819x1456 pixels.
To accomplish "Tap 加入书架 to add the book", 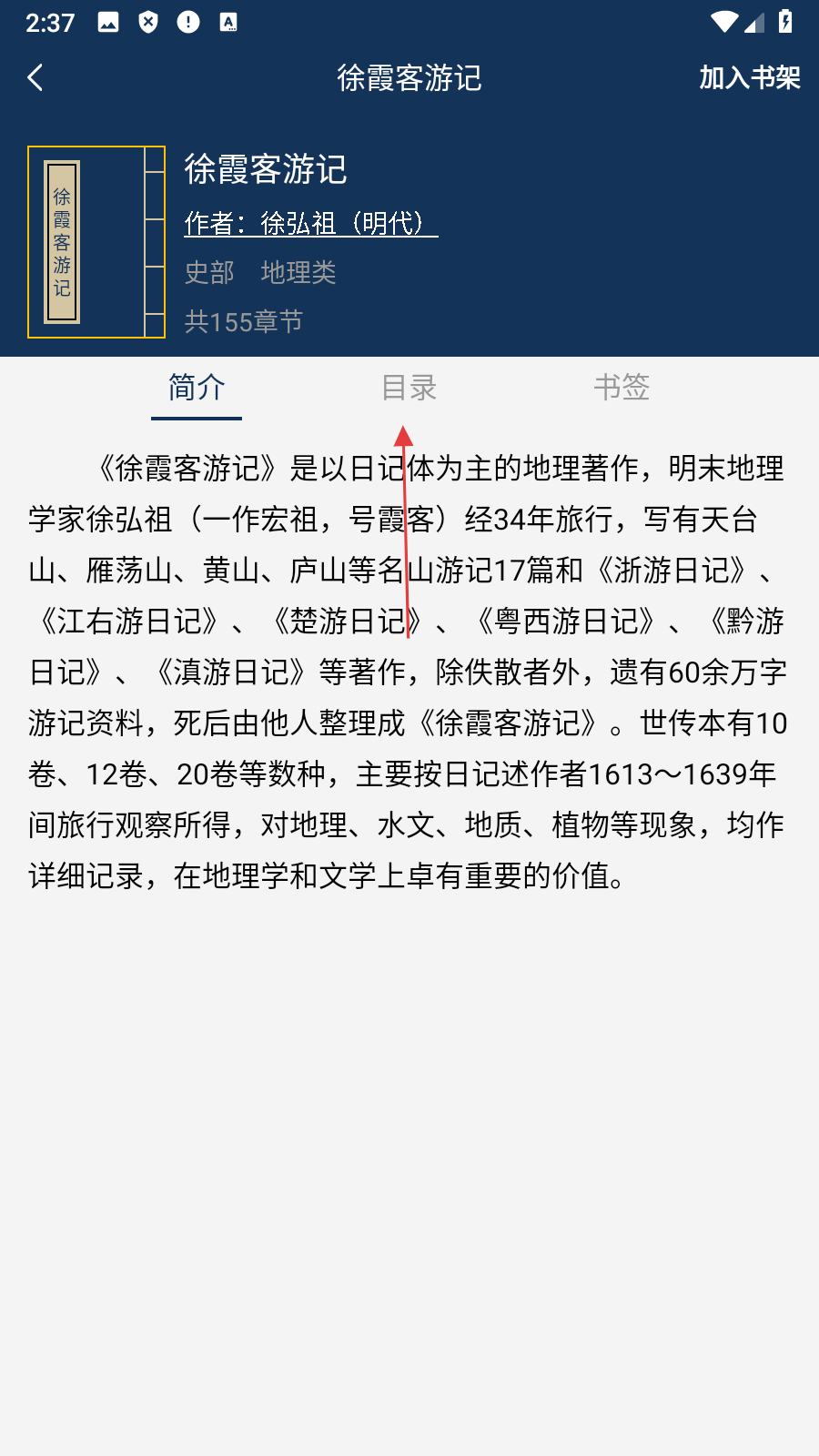I will coord(749,78).
